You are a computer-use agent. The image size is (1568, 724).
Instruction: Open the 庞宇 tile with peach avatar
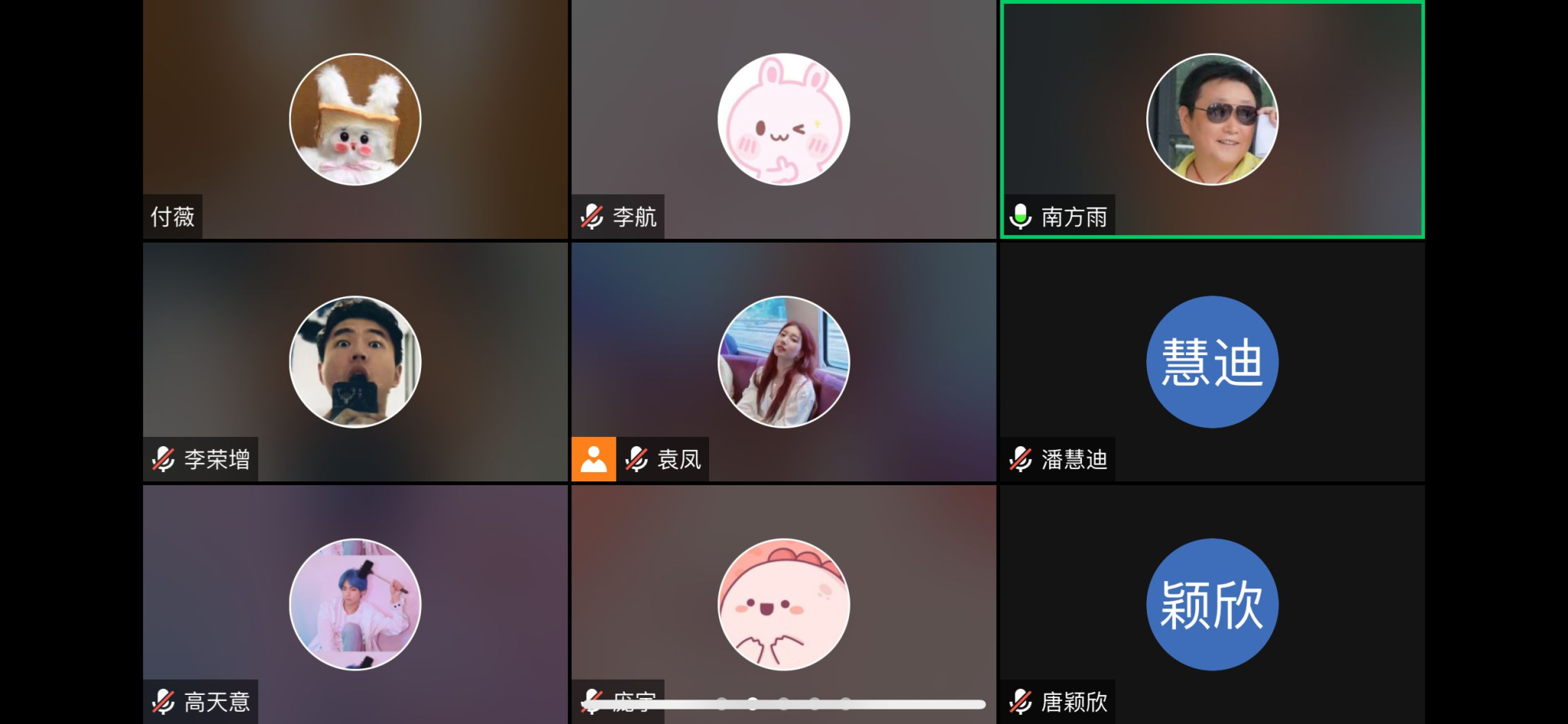(783, 604)
